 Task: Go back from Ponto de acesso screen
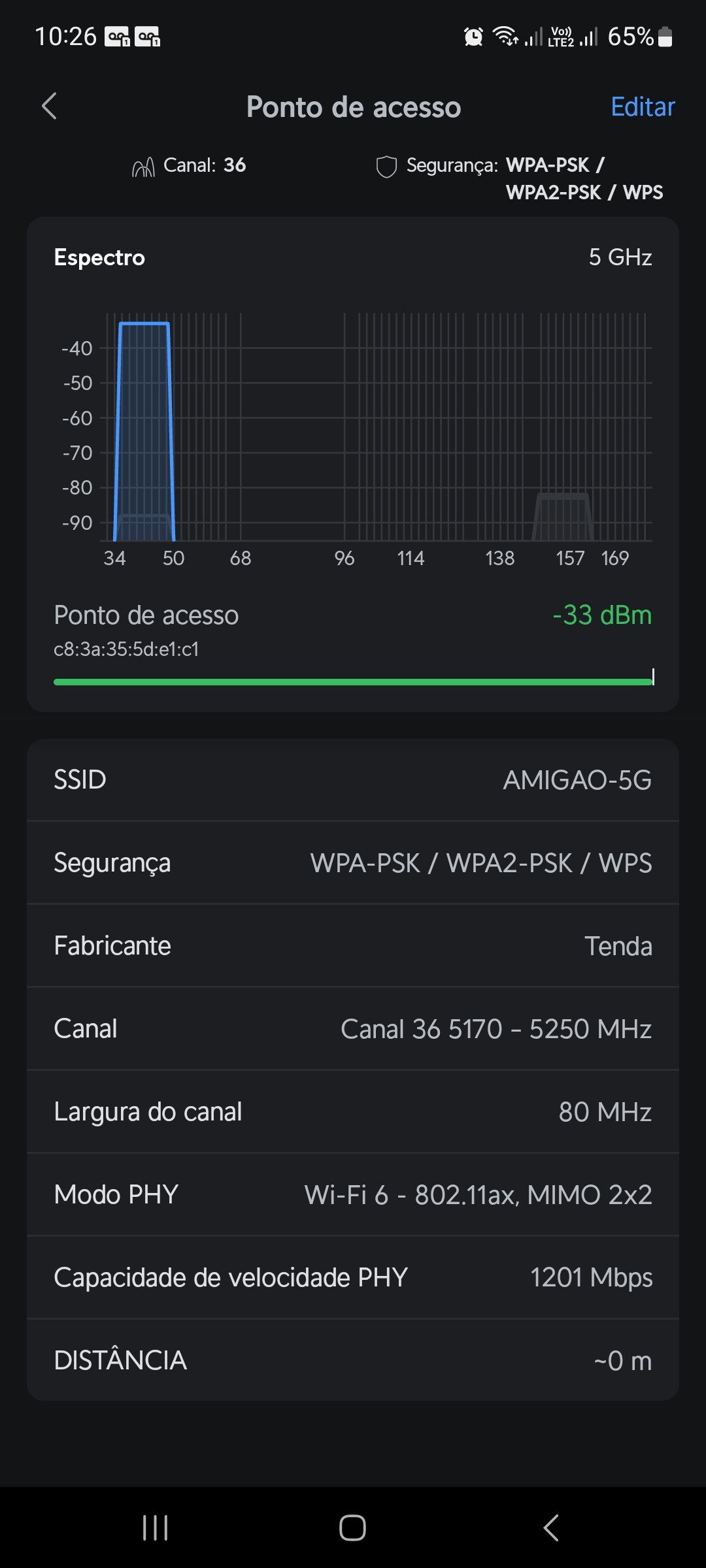(50, 106)
